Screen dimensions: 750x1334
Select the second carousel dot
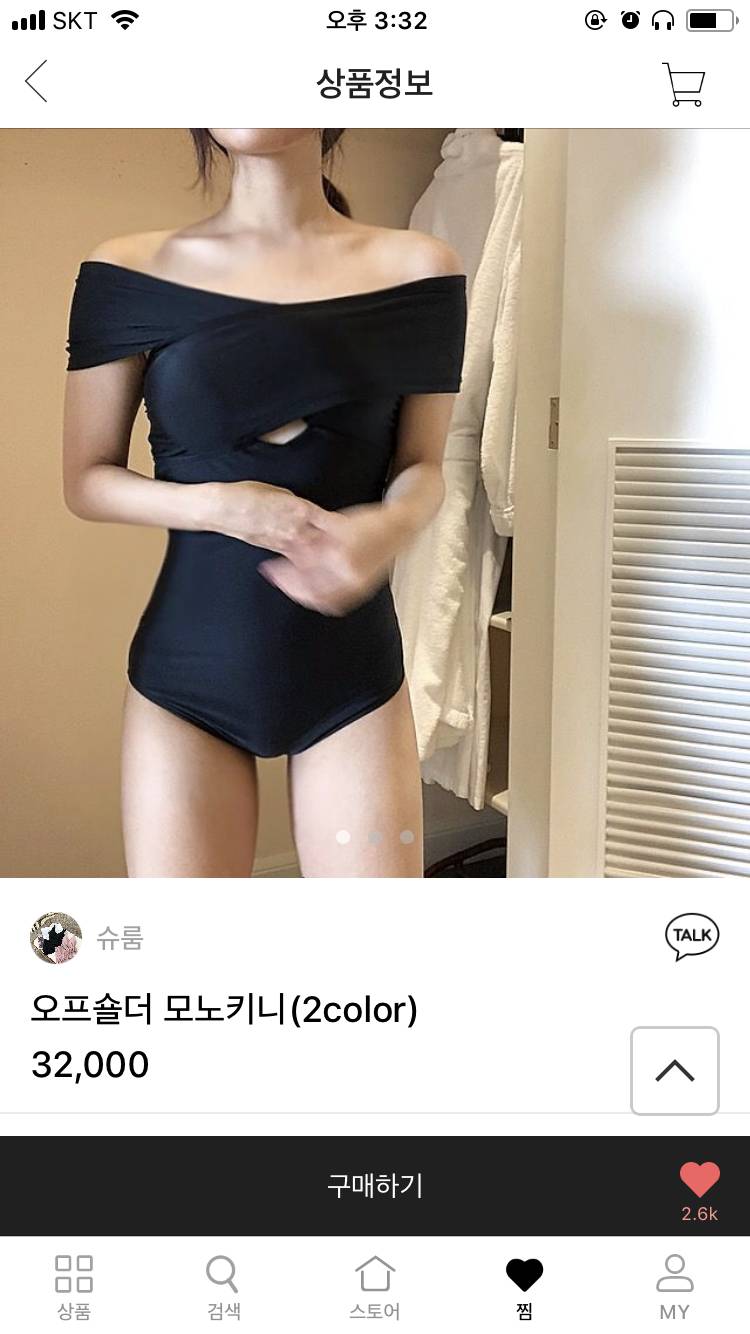375,839
